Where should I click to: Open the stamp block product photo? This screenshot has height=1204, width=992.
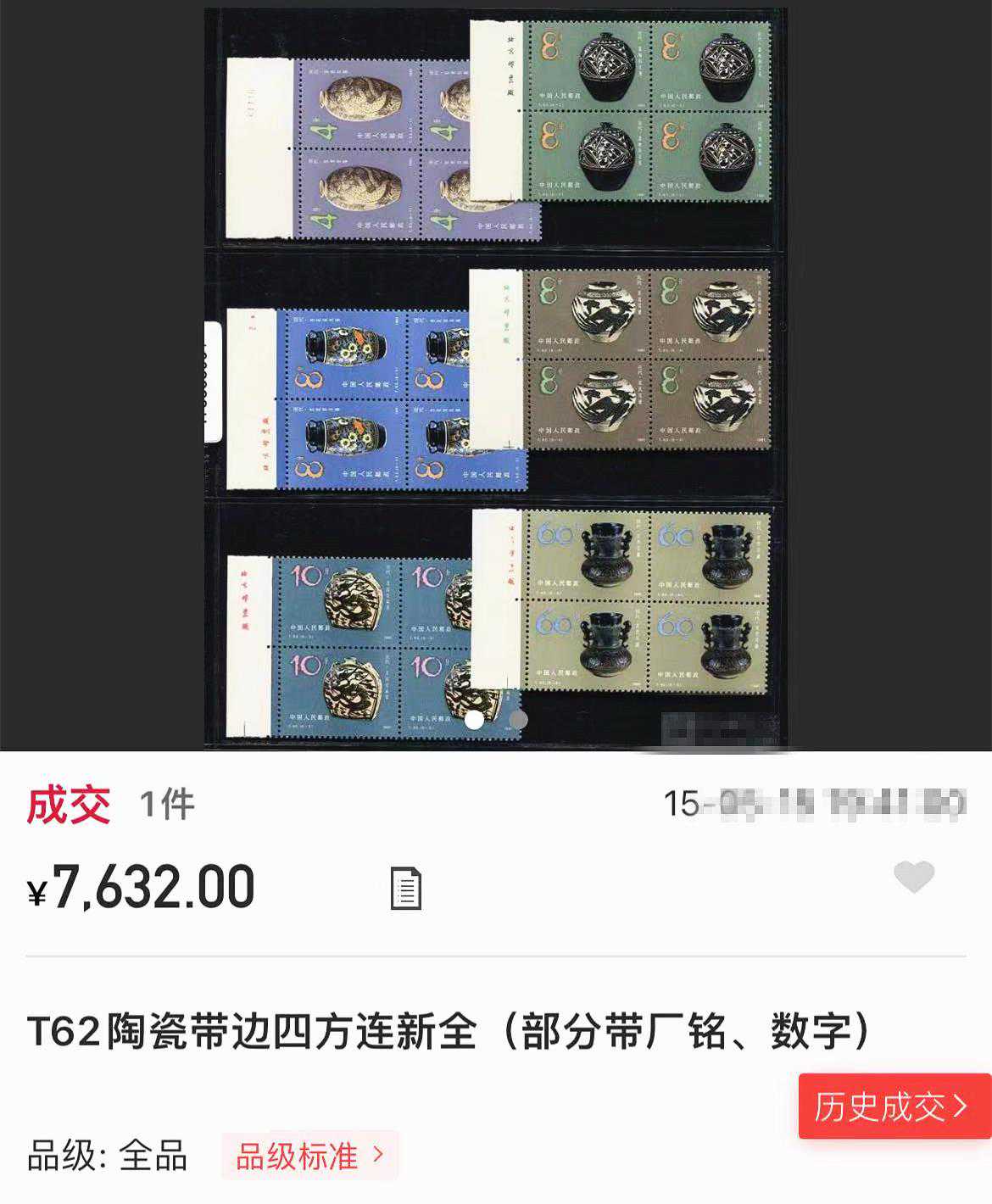[496, 373]
